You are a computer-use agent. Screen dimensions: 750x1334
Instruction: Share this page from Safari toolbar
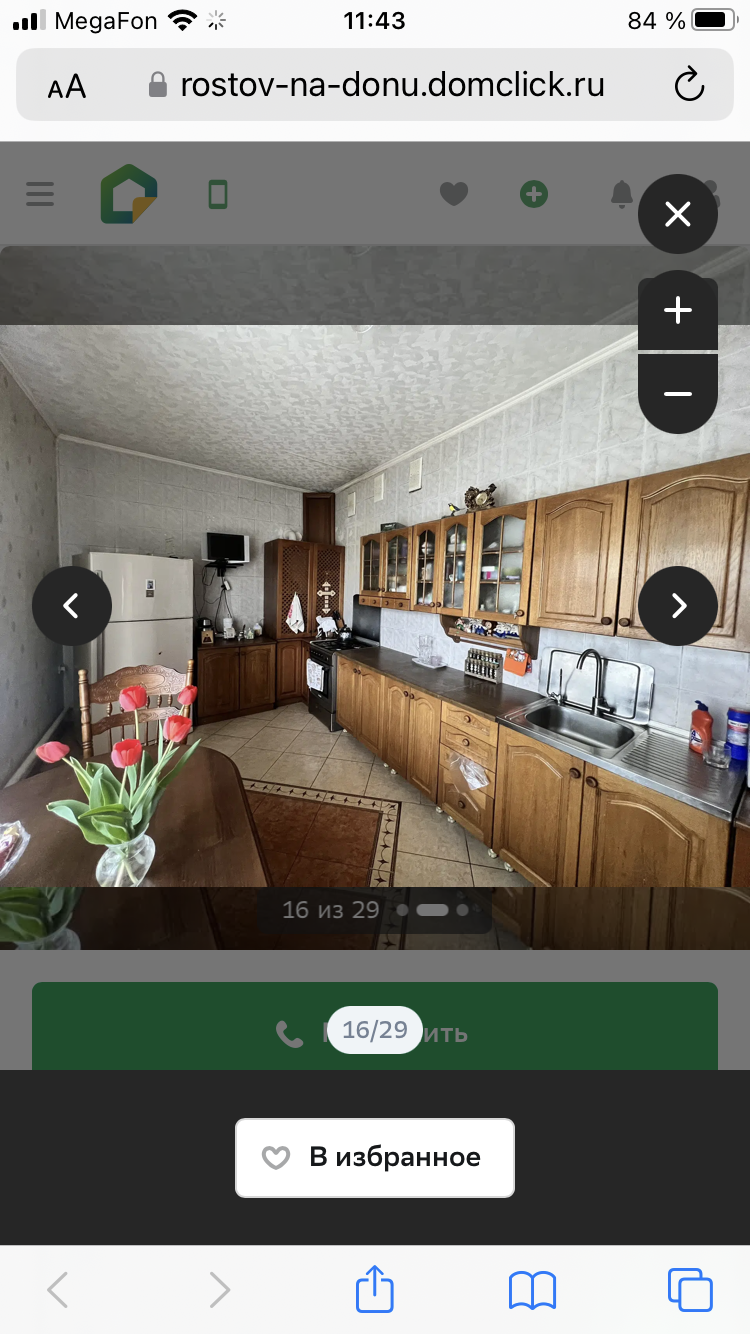375,1289
